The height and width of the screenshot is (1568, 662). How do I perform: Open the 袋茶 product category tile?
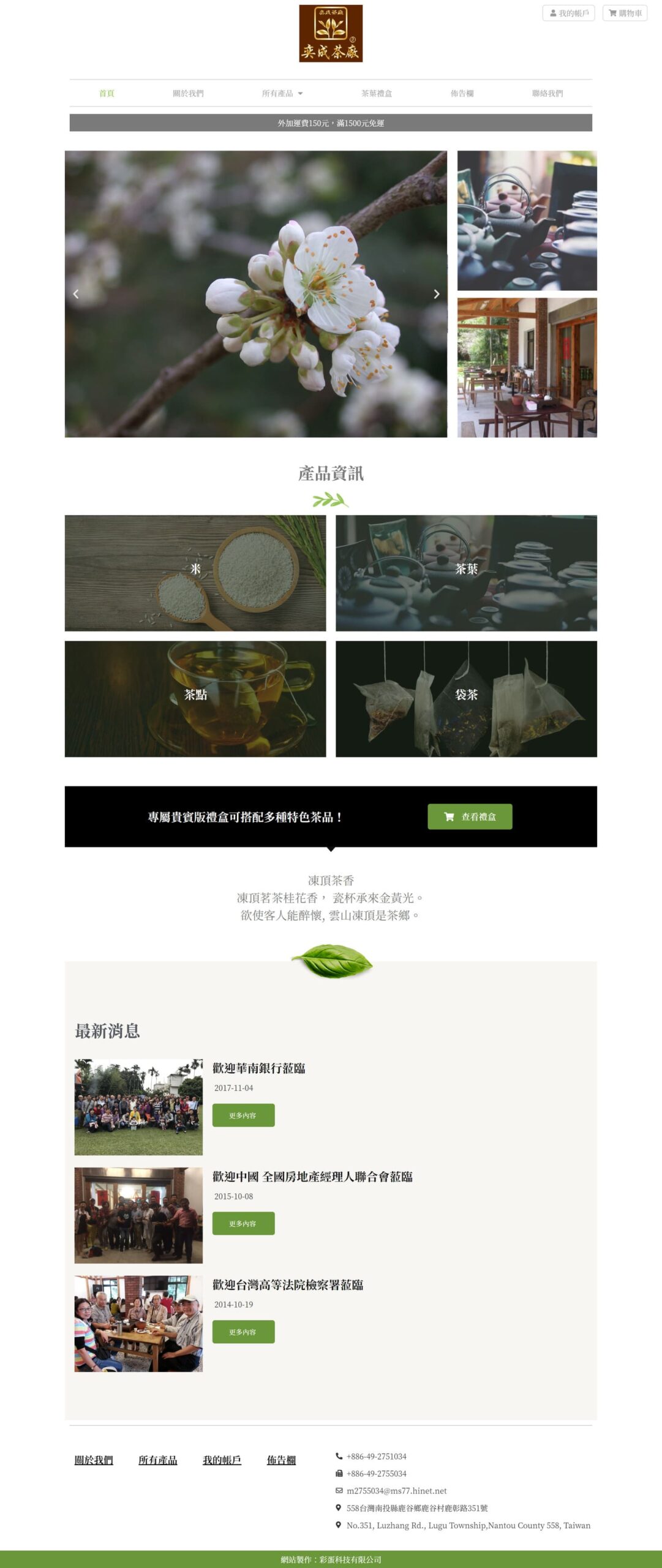point(466,698)
